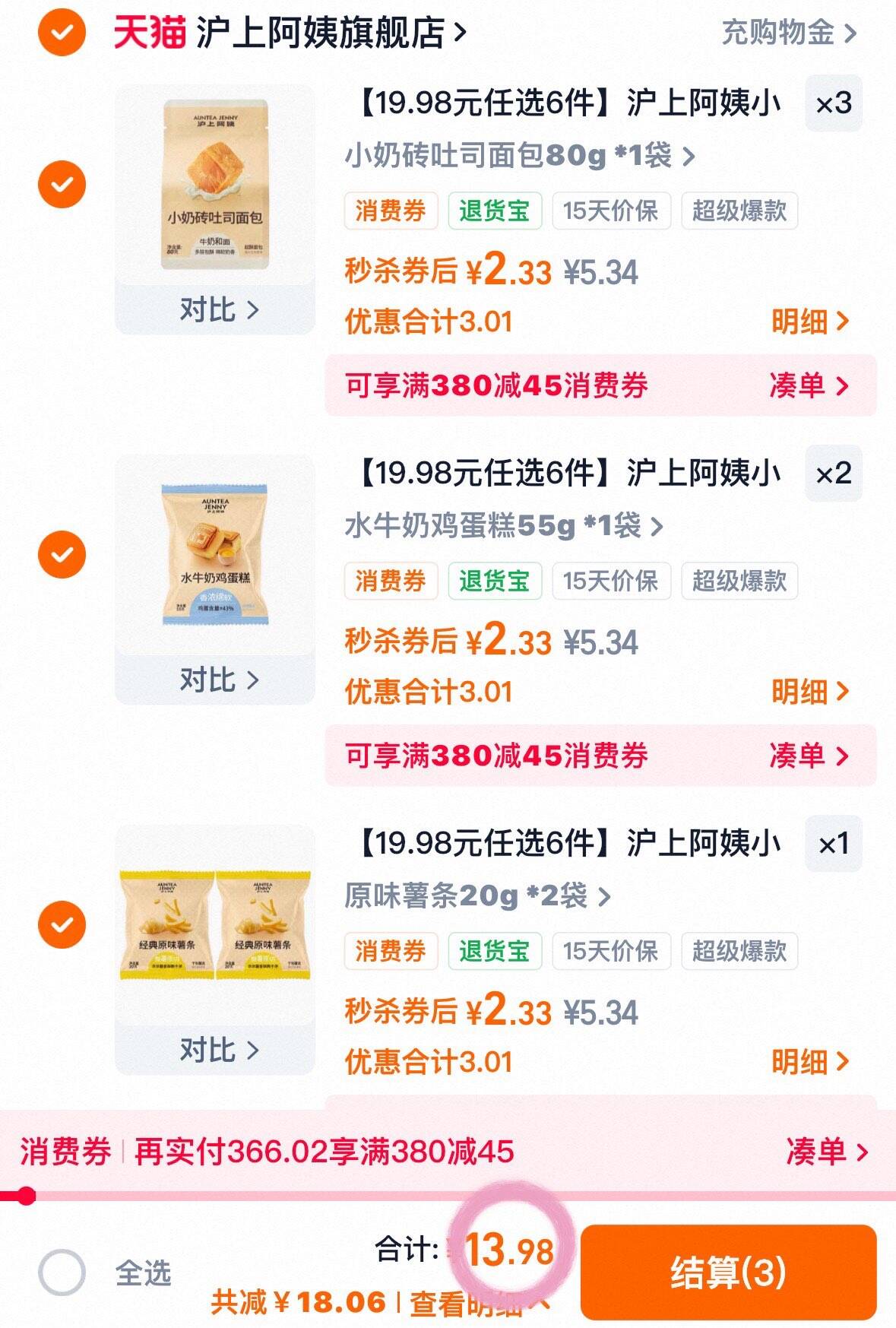Tap the 退货宝 tag on the fries item
This screenshot has width=896, height=1328.
pos(495,951)
